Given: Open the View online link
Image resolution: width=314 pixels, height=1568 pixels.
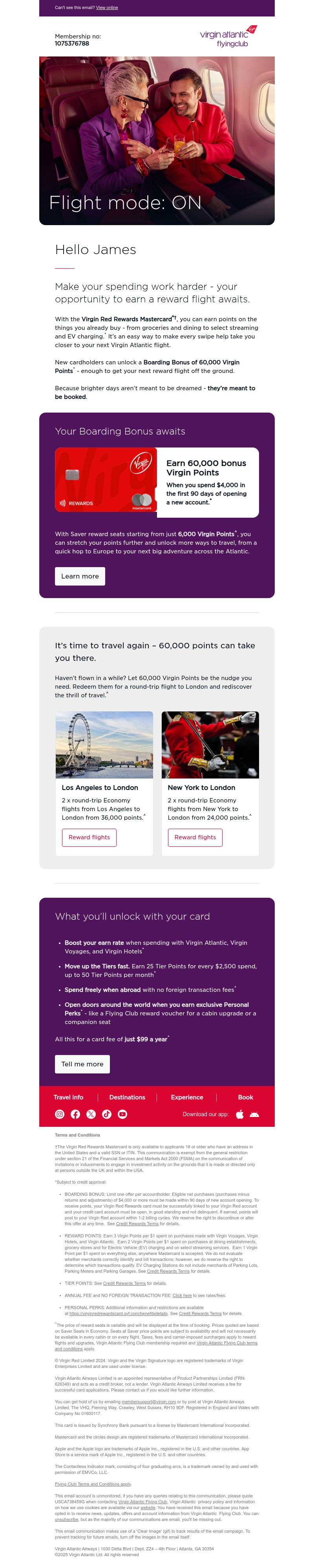Looking at the screenshot, I should (107, 7).
